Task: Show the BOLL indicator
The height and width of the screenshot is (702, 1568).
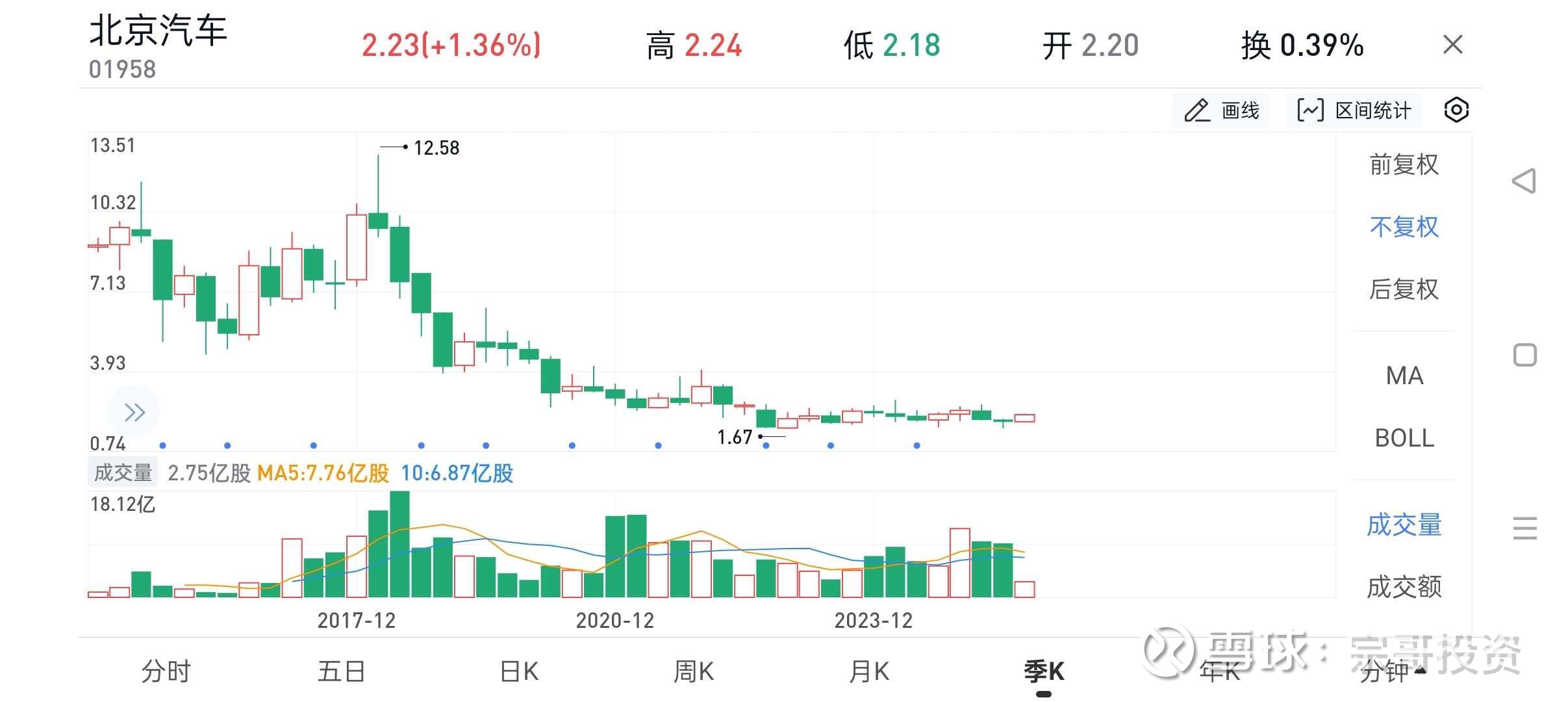Action: [1404, 438]
